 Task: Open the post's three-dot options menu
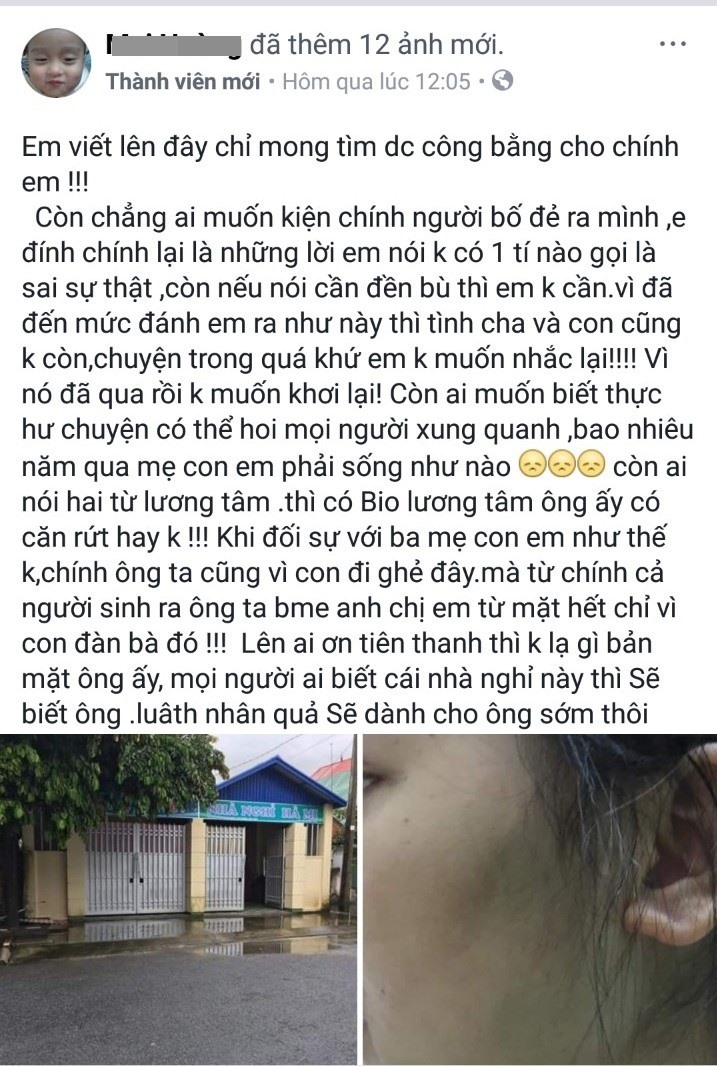pos(671,46)
